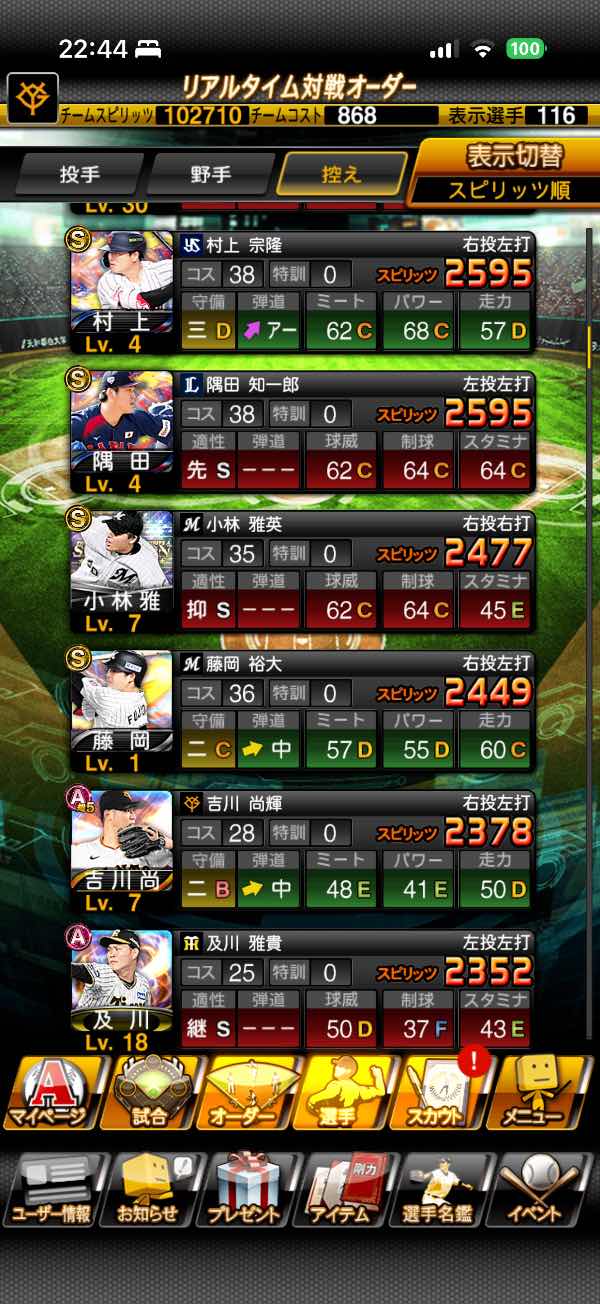Open the オーダー section
600x1304 pixels.
(x=250, y=1091)
